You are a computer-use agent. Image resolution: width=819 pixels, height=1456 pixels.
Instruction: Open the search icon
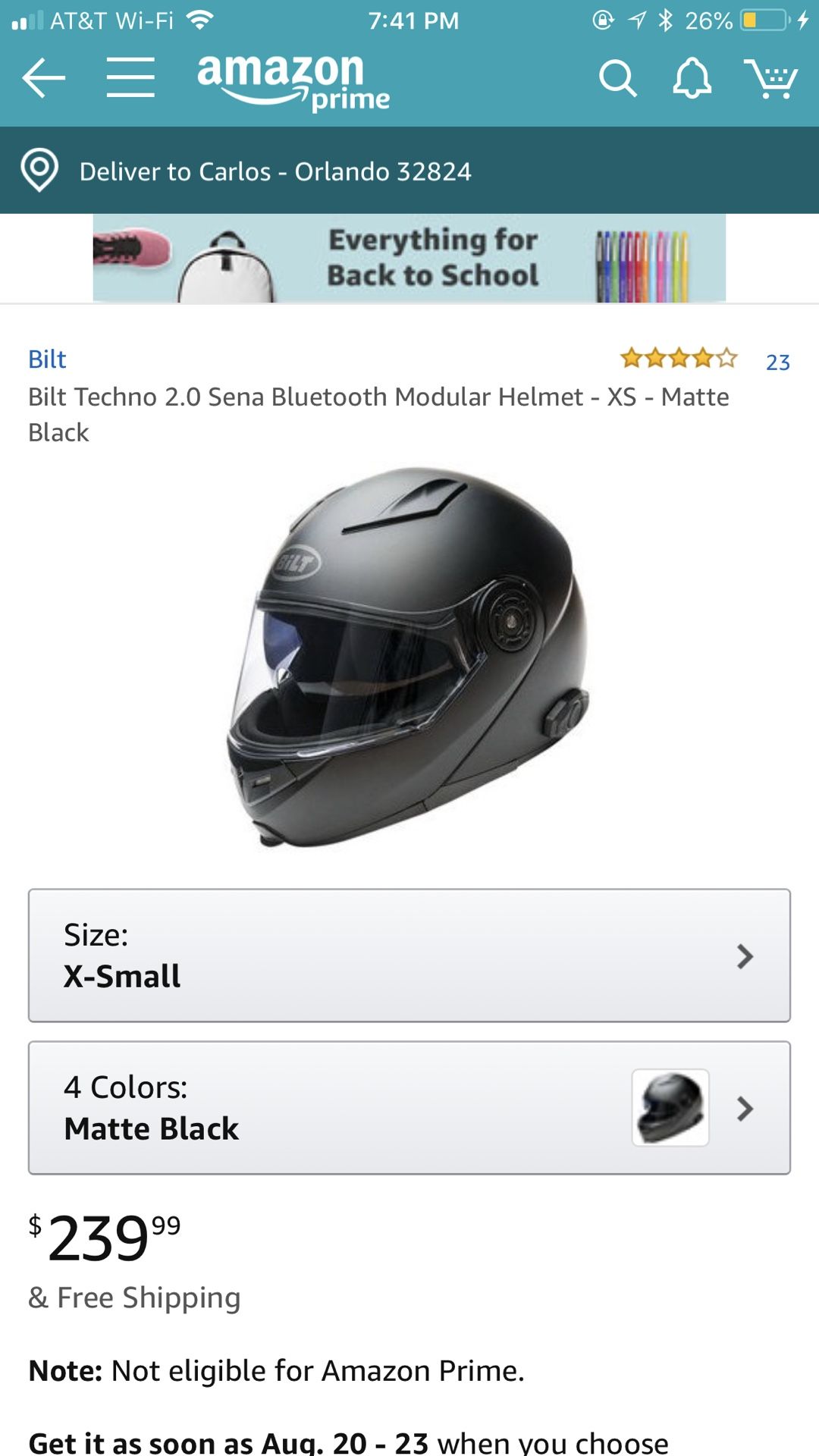pos(617,78)
